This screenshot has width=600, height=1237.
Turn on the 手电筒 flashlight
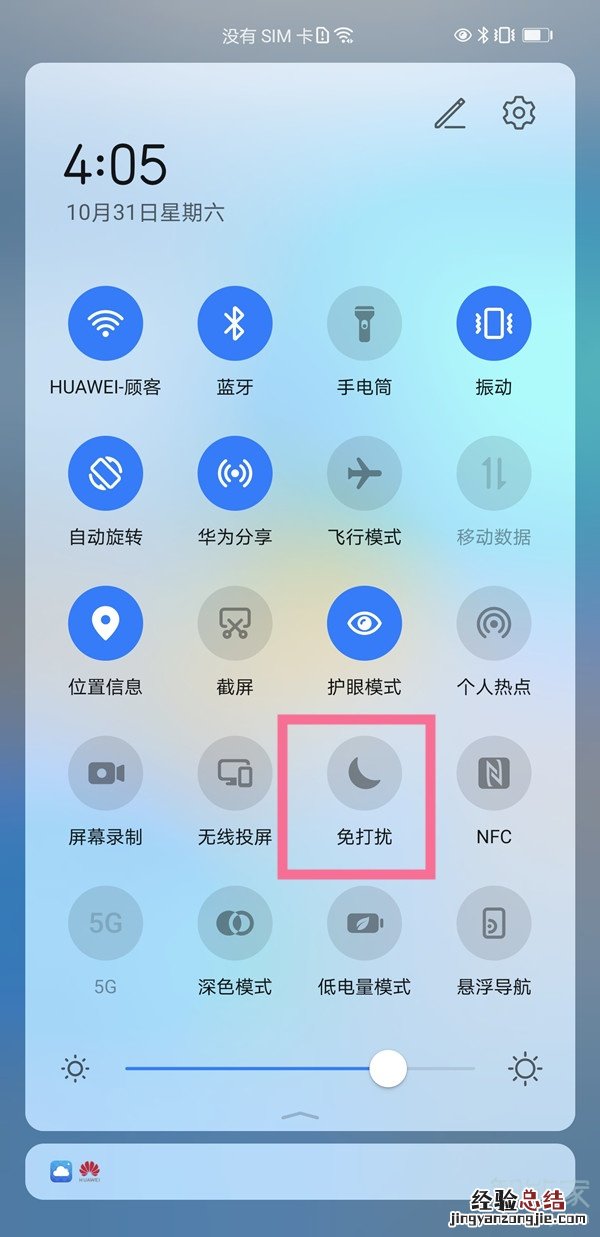pos(364,323)
